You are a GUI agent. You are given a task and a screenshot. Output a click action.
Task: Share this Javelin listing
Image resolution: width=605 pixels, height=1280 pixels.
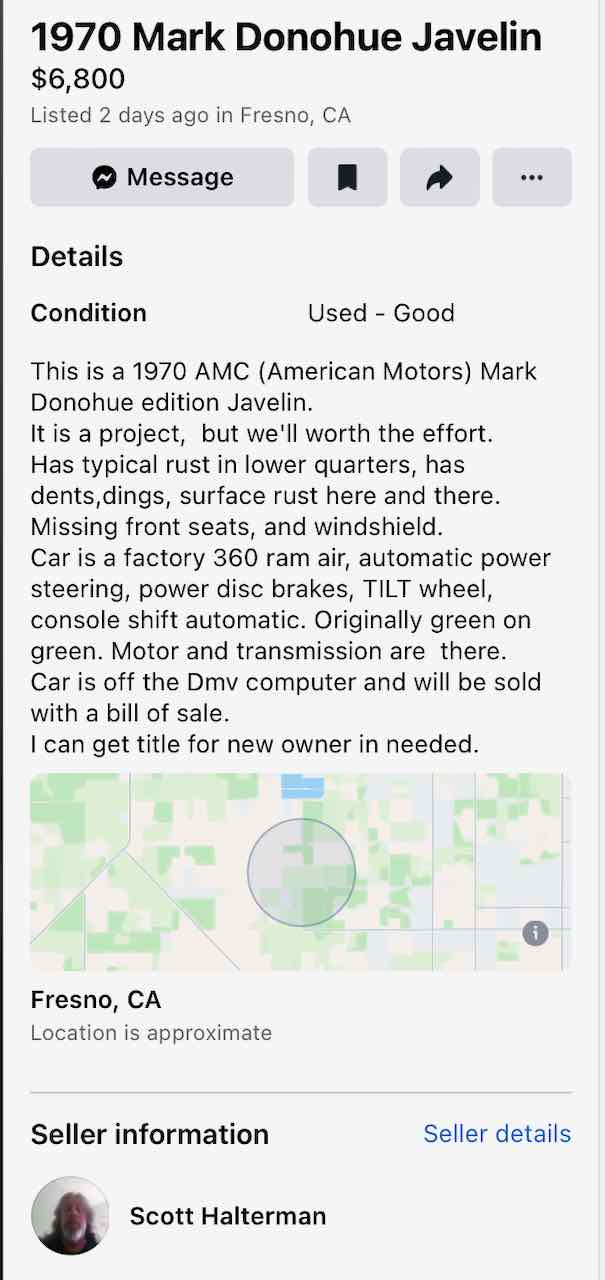click(x=439, y=177)
